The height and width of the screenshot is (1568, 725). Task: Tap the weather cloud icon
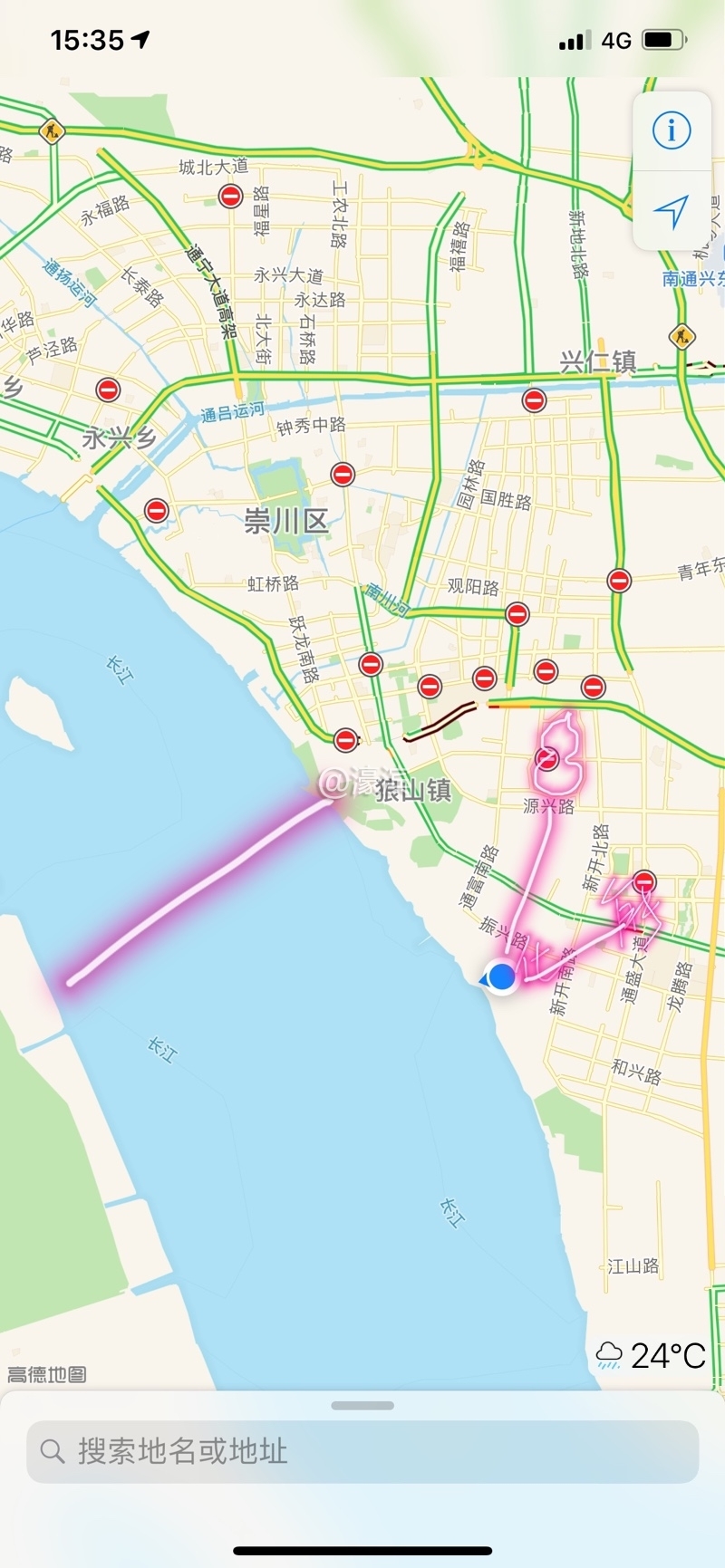tap(611, 1354)
